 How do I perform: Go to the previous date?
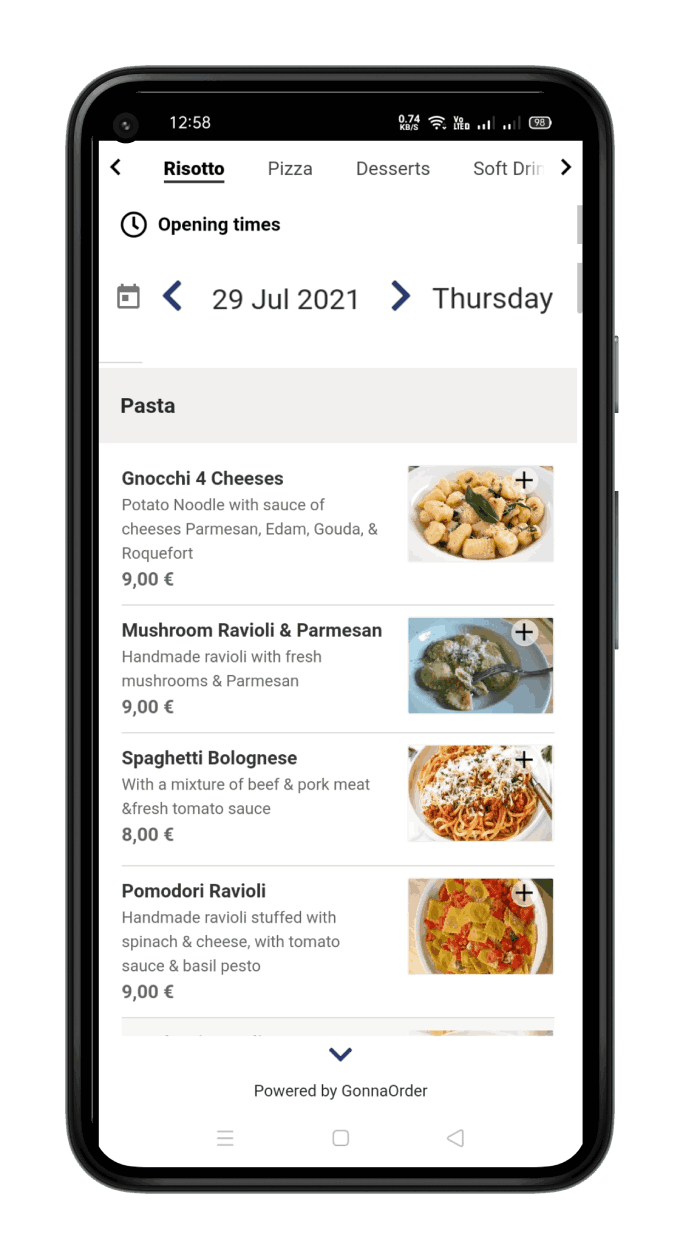click(x=172, y=297)
